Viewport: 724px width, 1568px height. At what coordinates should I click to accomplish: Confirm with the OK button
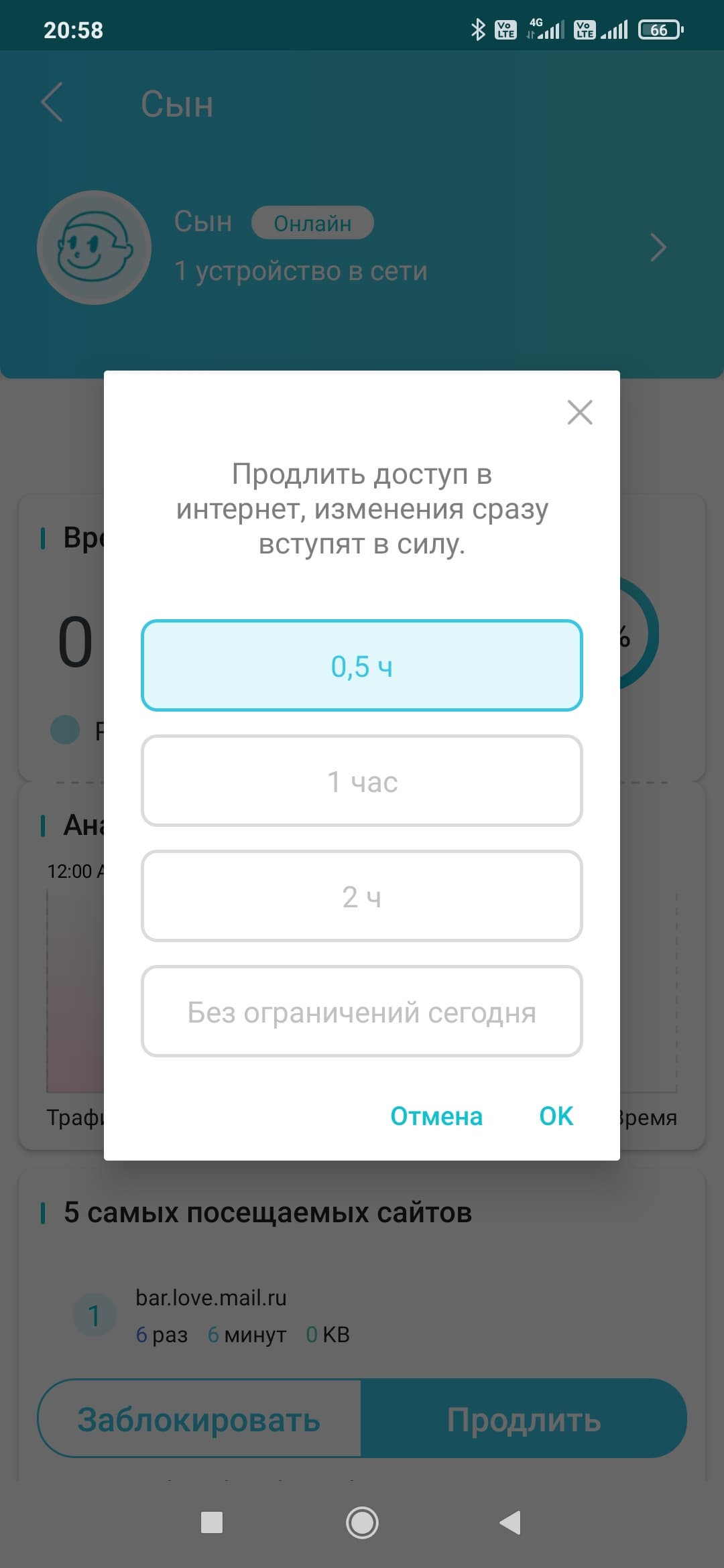coord(556,1116)
